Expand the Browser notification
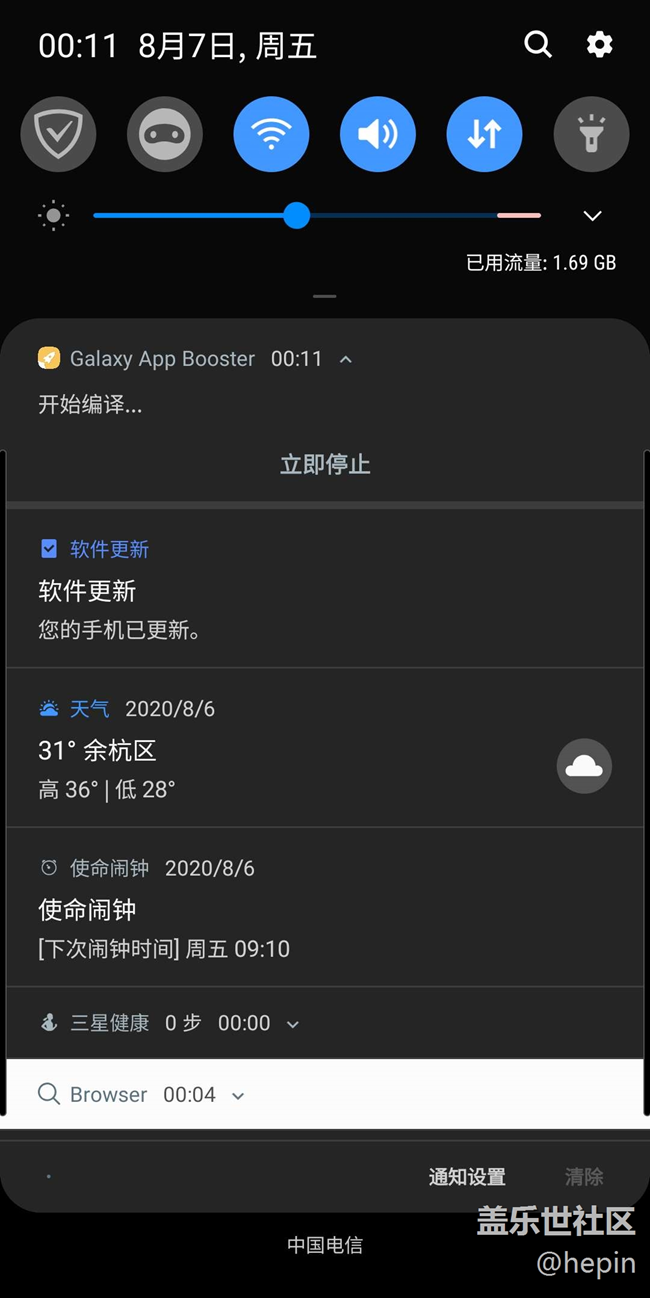Viewport: 650px width, 1298px height. pos(238,1096)
